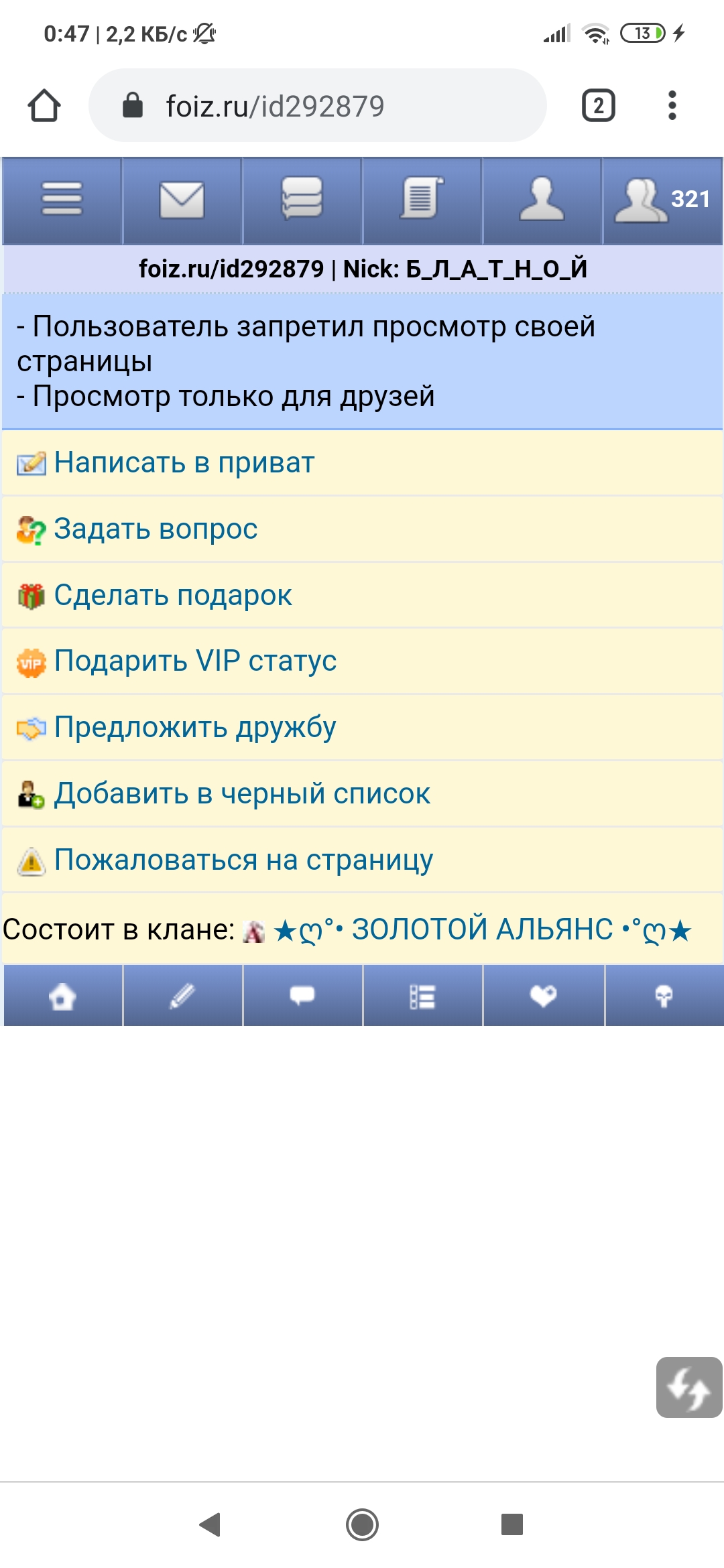Select Добавить в черный список

point(242,794)
